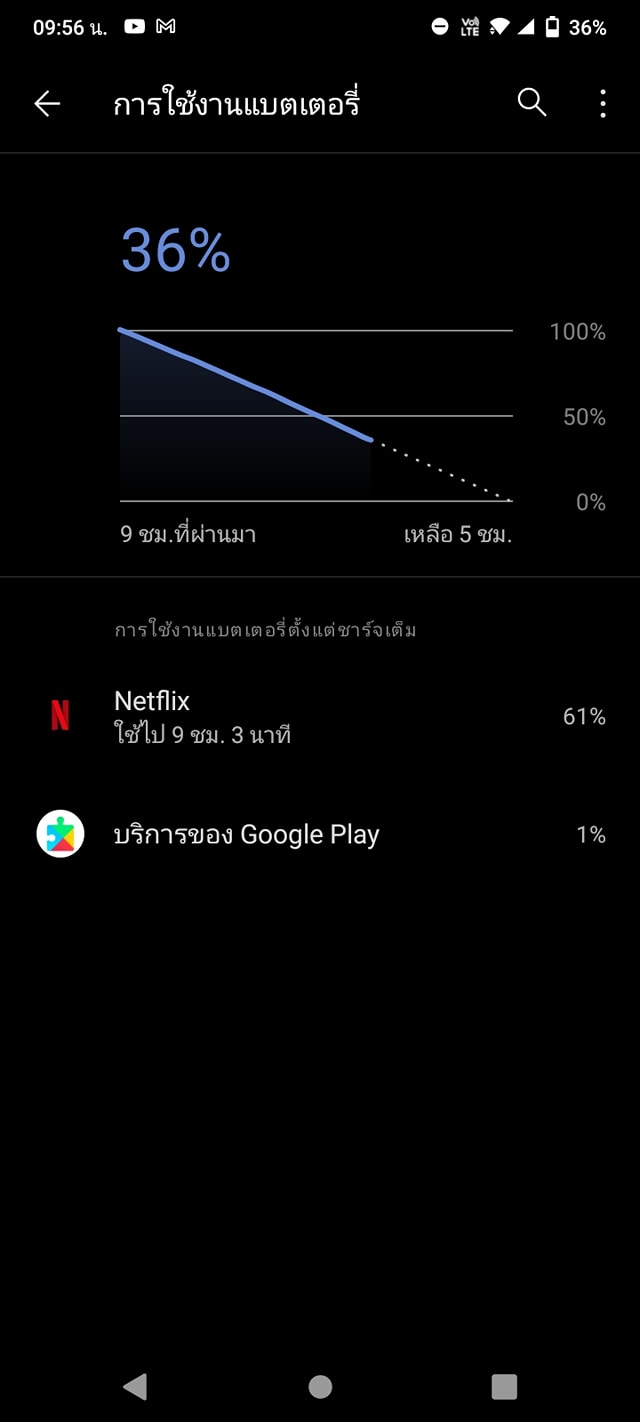This screenshot has width=640, height=1422.
Task: Tap the system home button
Action: [x=320, y=1386]
